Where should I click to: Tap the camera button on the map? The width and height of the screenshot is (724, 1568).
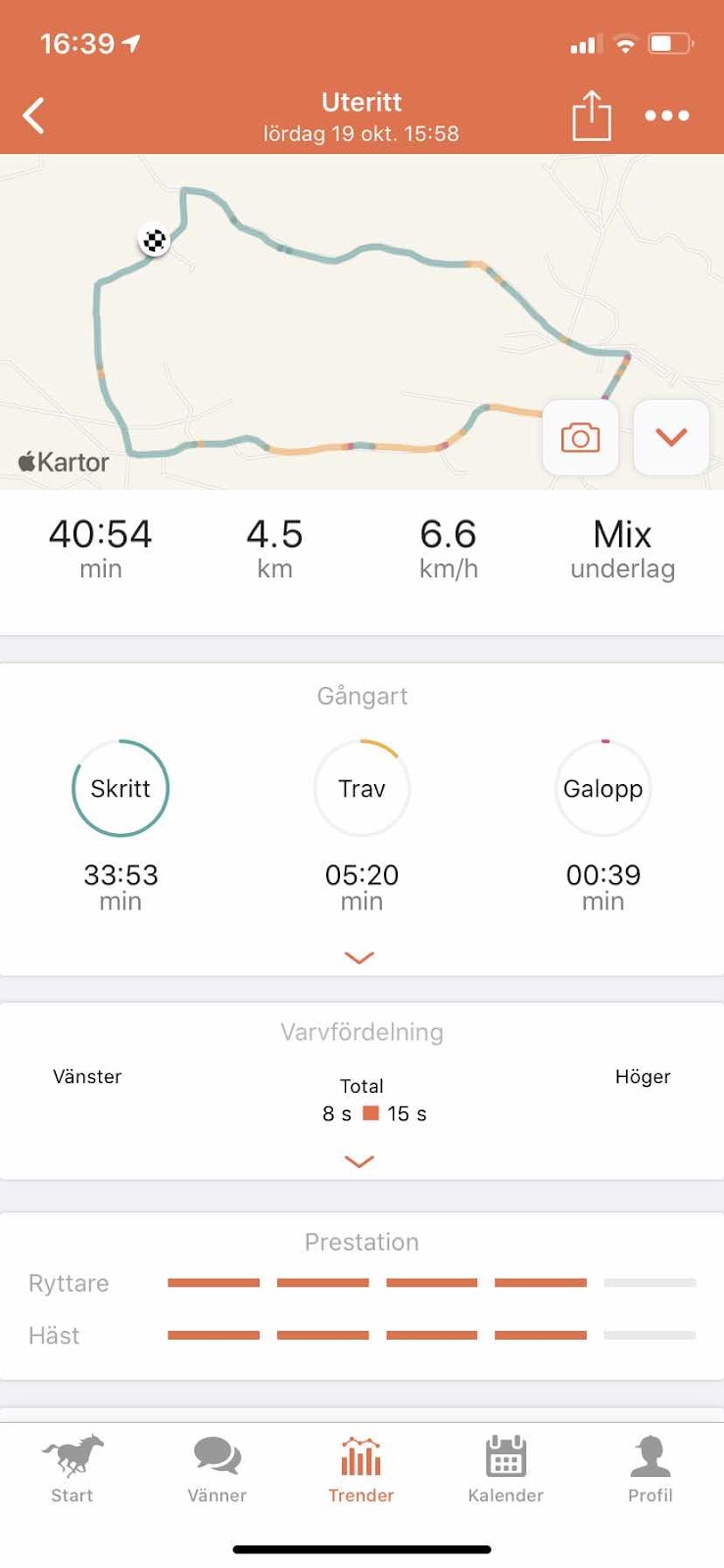coord(580,437)
